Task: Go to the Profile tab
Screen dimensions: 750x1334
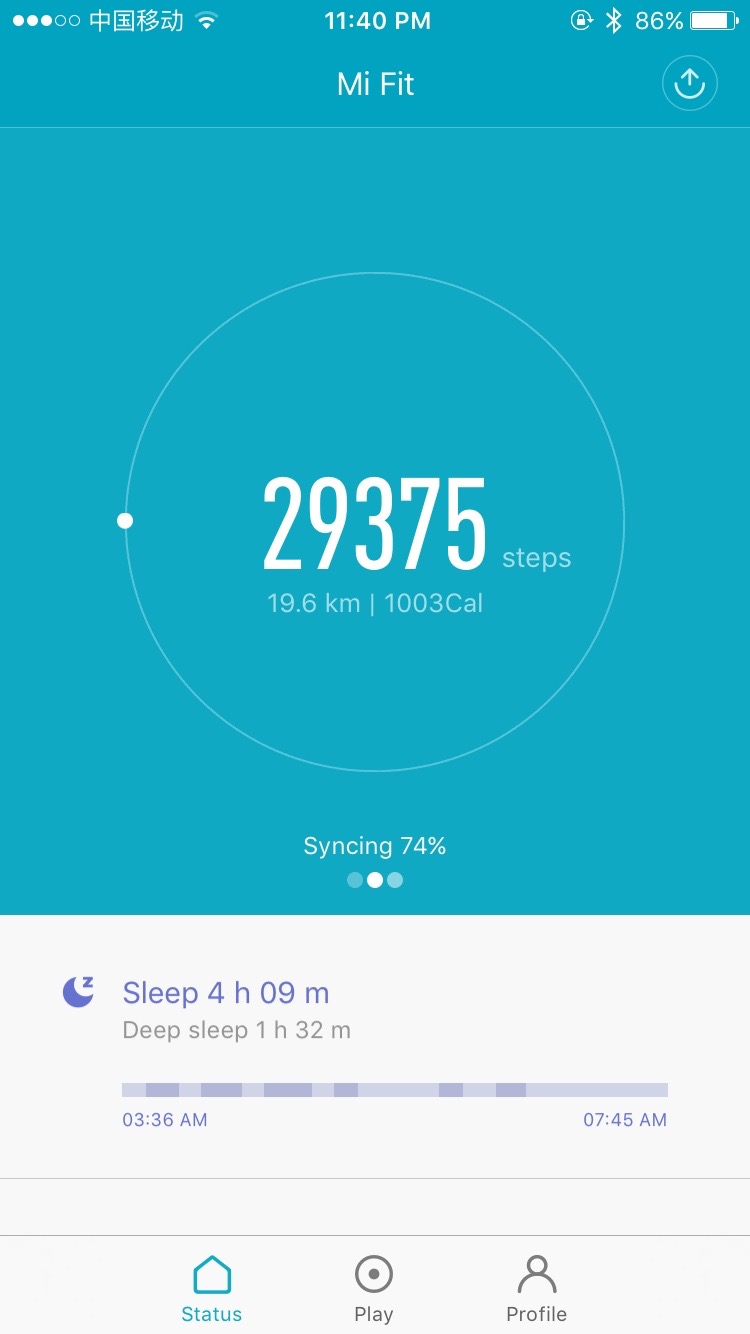Action: (x=537, y=1290)
